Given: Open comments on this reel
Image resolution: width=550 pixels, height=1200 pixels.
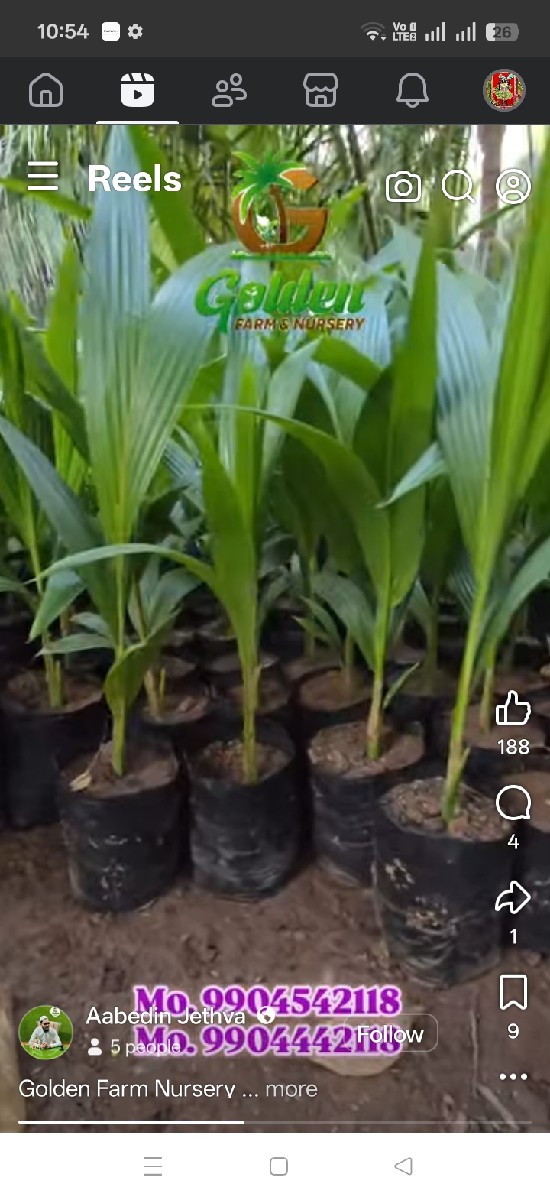Looking at the screenshot, I should click(x=513, y=803).
